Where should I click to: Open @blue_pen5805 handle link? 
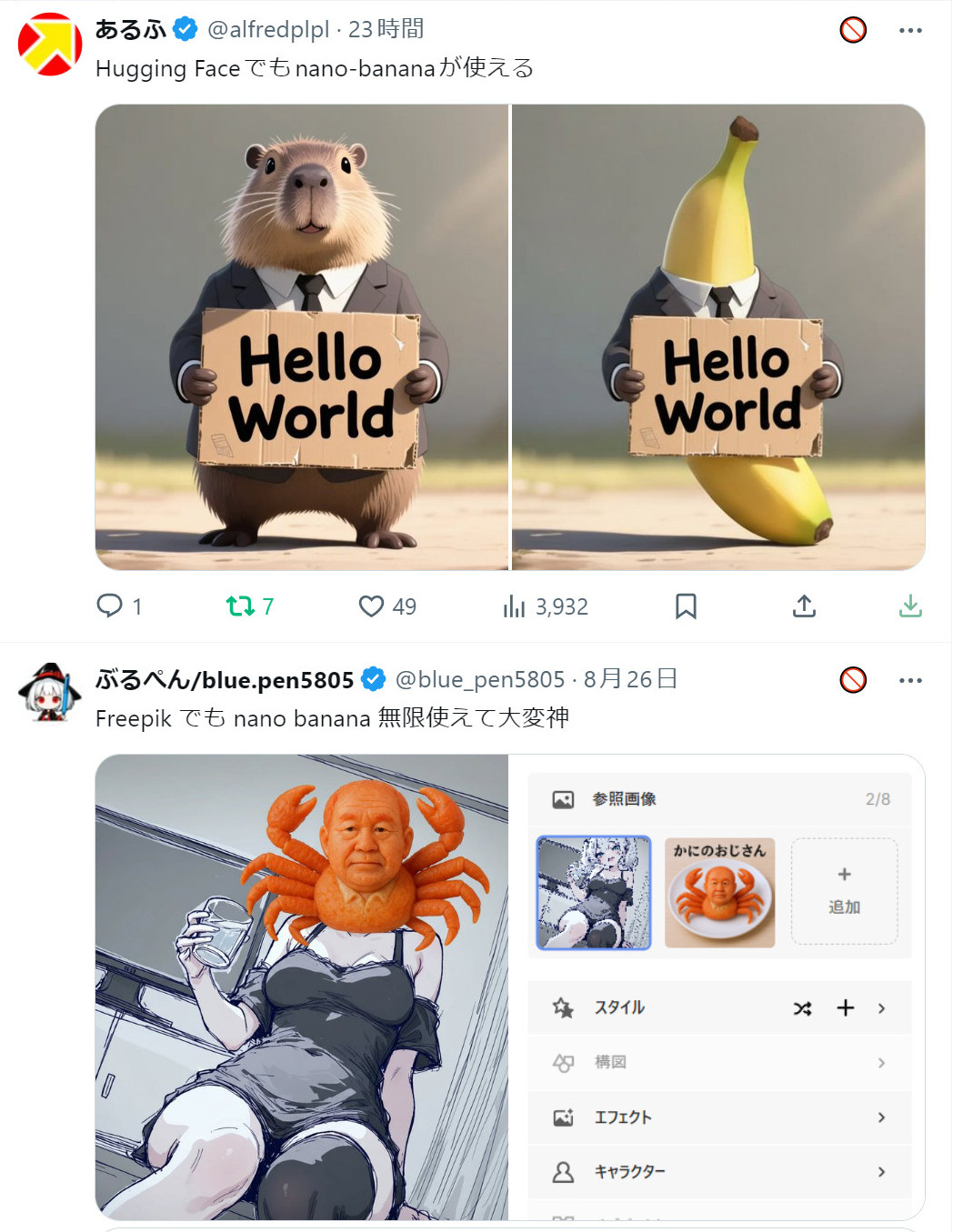(480, 679)
